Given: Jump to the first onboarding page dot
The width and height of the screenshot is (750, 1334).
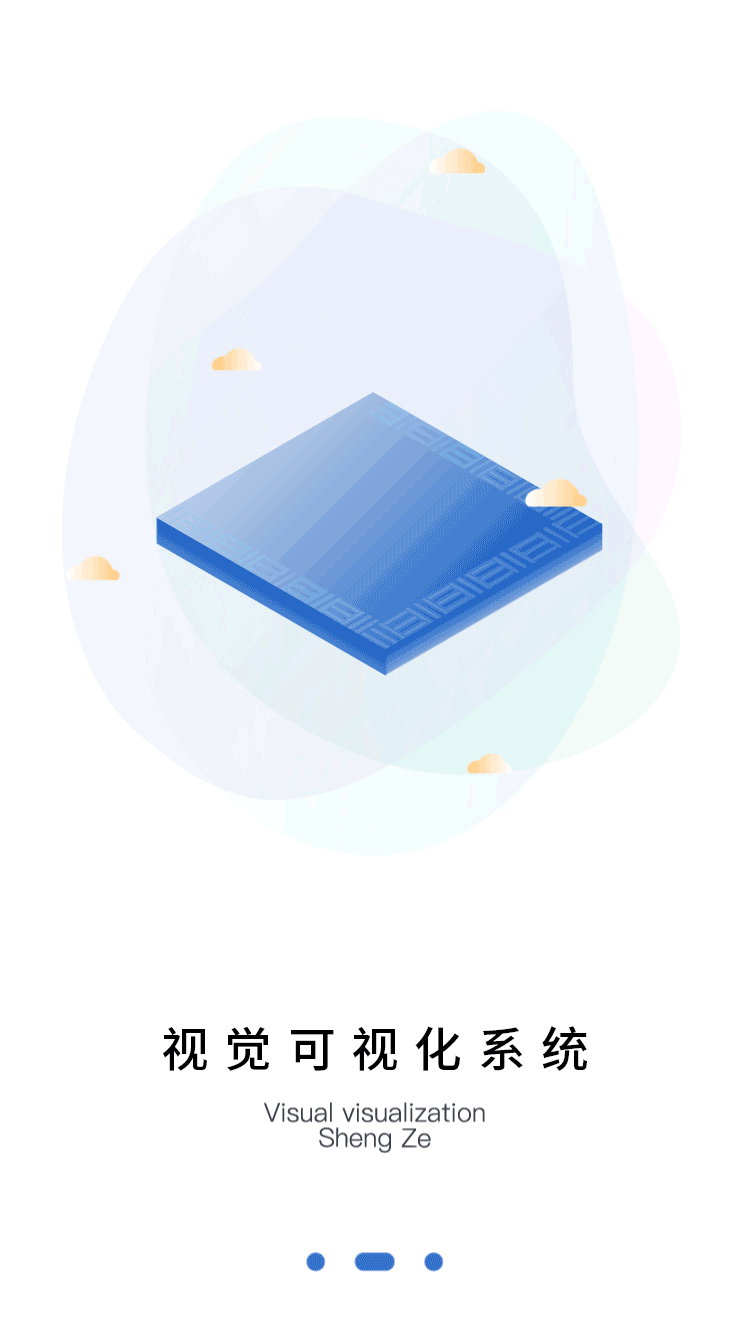Looking at the screenshot, I should point(316,1262).
